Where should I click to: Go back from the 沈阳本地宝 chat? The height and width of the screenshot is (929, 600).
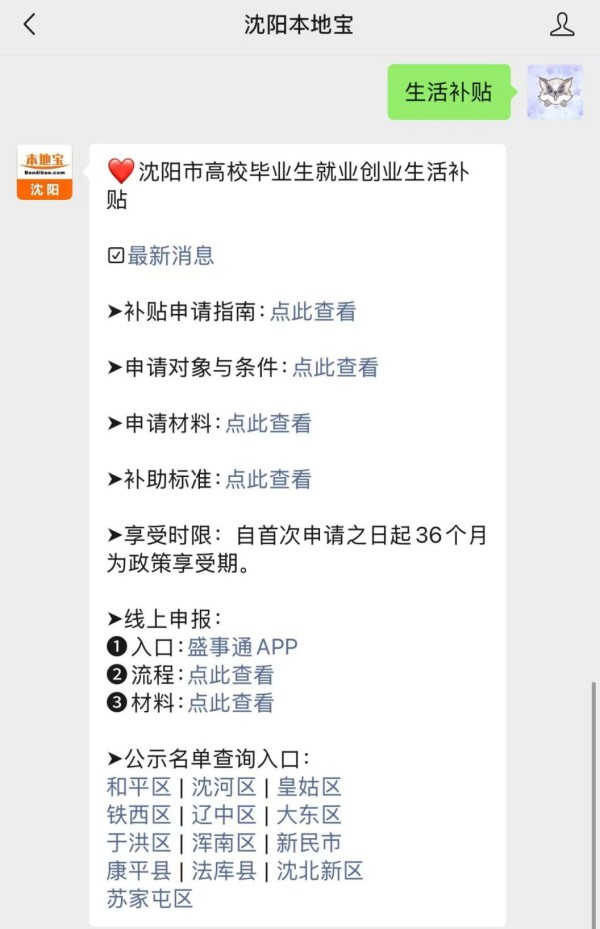tap(29, 25)
